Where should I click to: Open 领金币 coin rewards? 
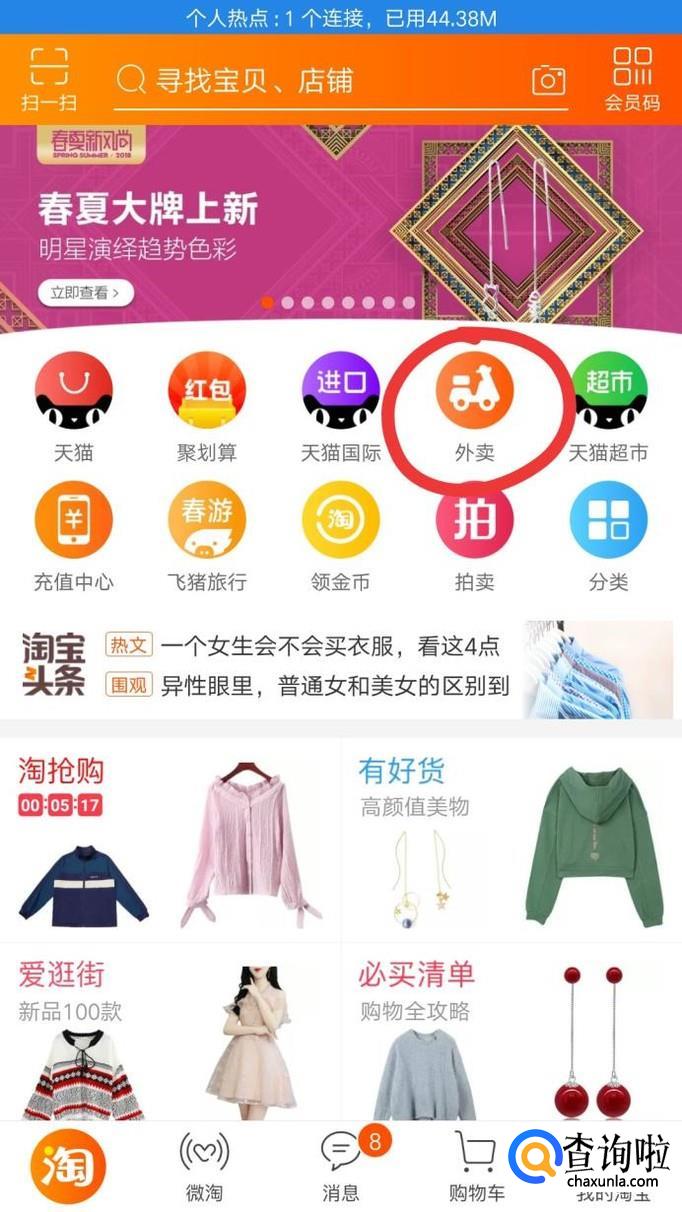341,537
